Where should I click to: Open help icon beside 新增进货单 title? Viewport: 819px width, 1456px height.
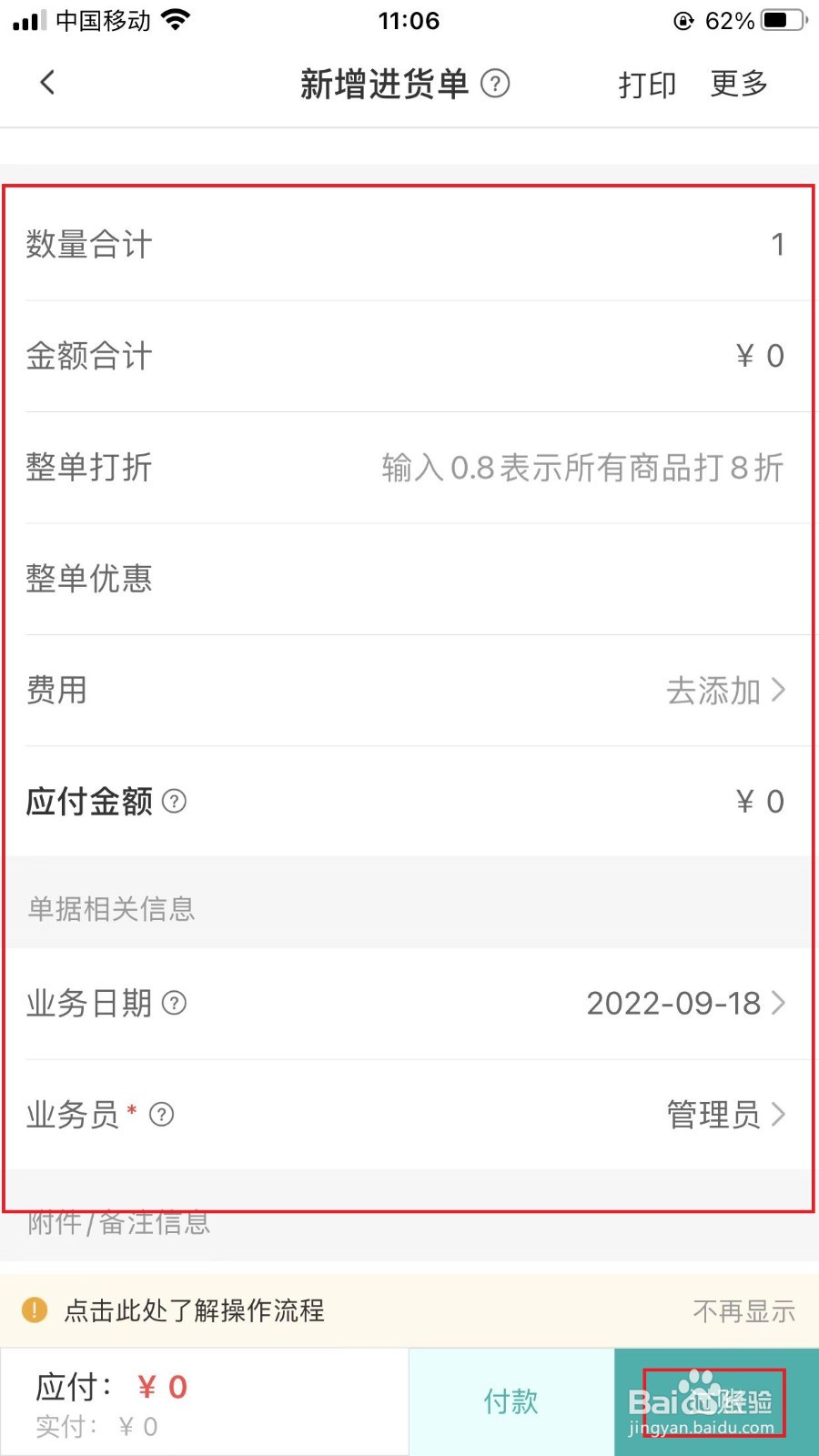[x=495, y=84]
